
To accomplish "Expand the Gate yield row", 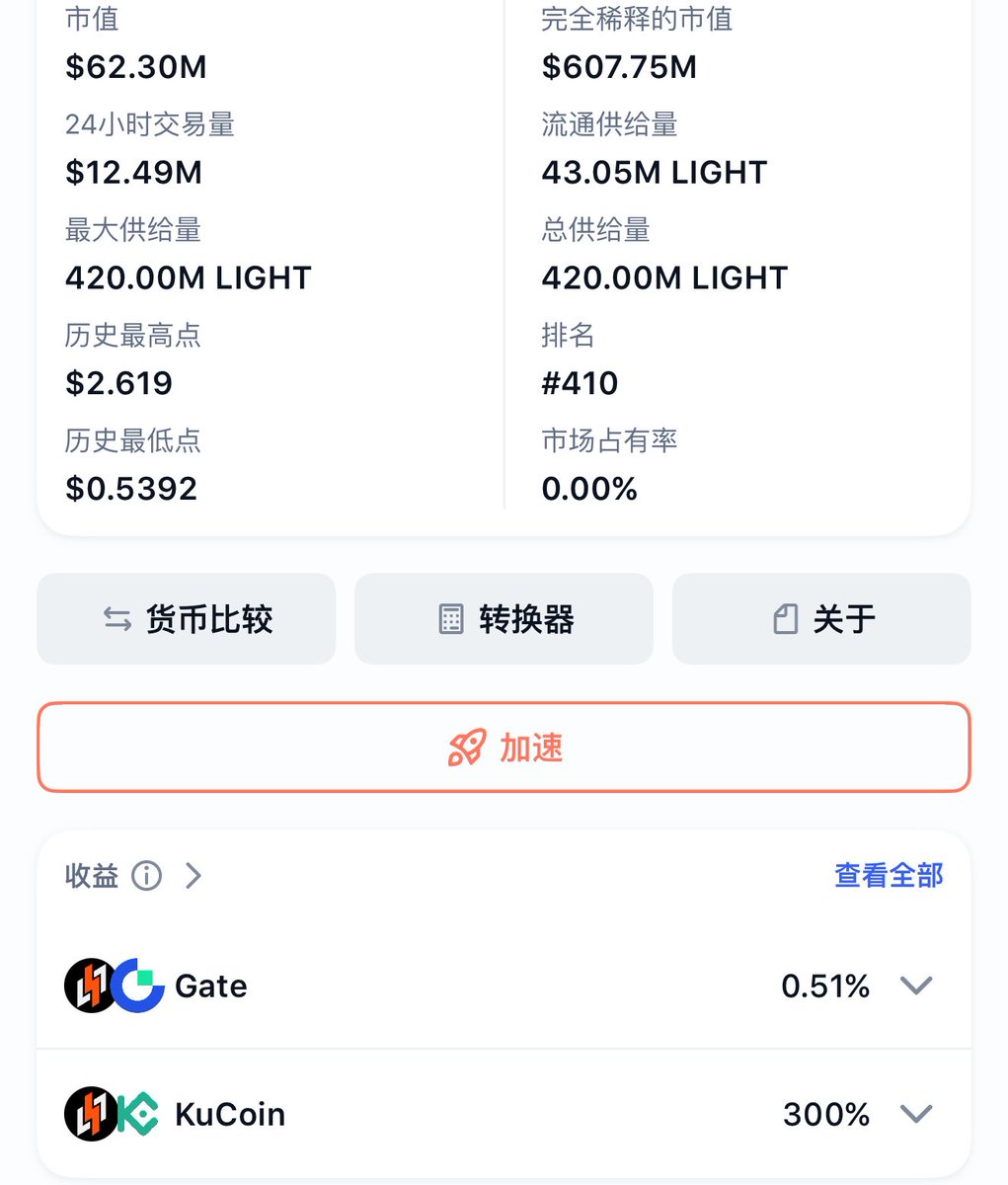I will click(916, 986).
